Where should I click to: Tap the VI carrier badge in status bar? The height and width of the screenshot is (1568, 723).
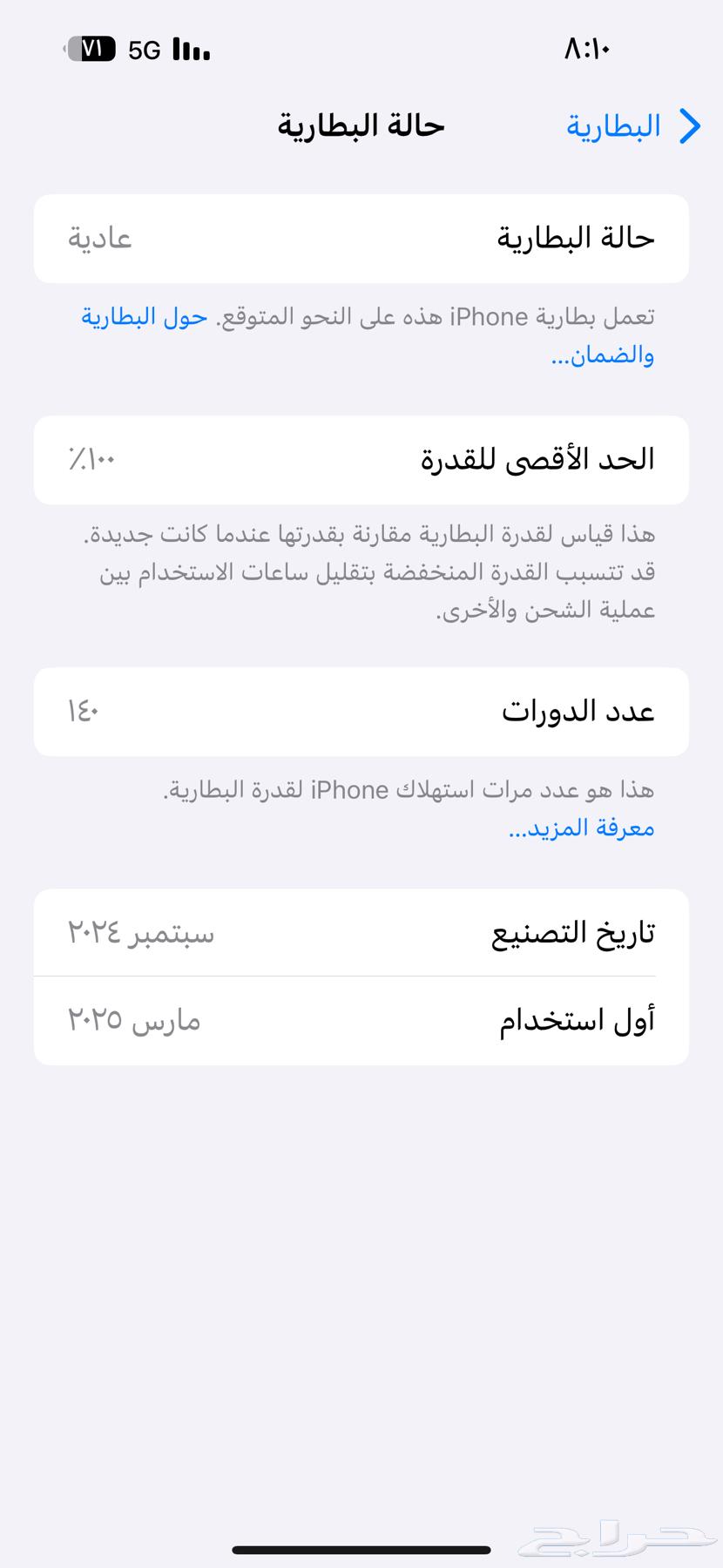[98, 50]
